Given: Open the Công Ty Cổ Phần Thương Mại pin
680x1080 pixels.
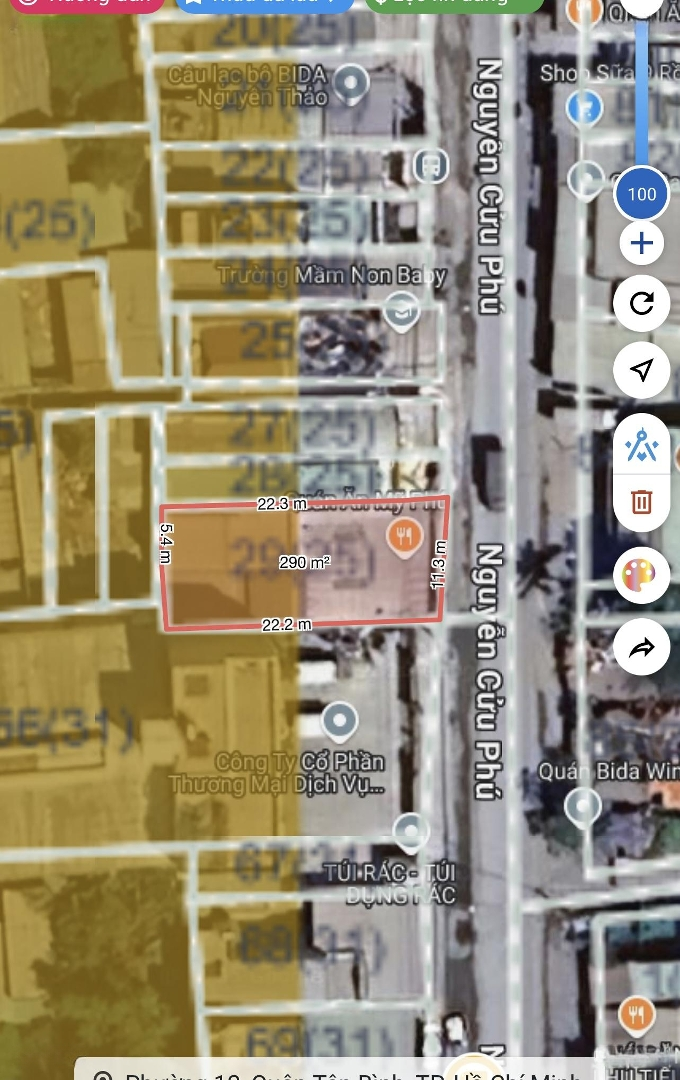Looking at the screenshot, I should pos(340,721).
